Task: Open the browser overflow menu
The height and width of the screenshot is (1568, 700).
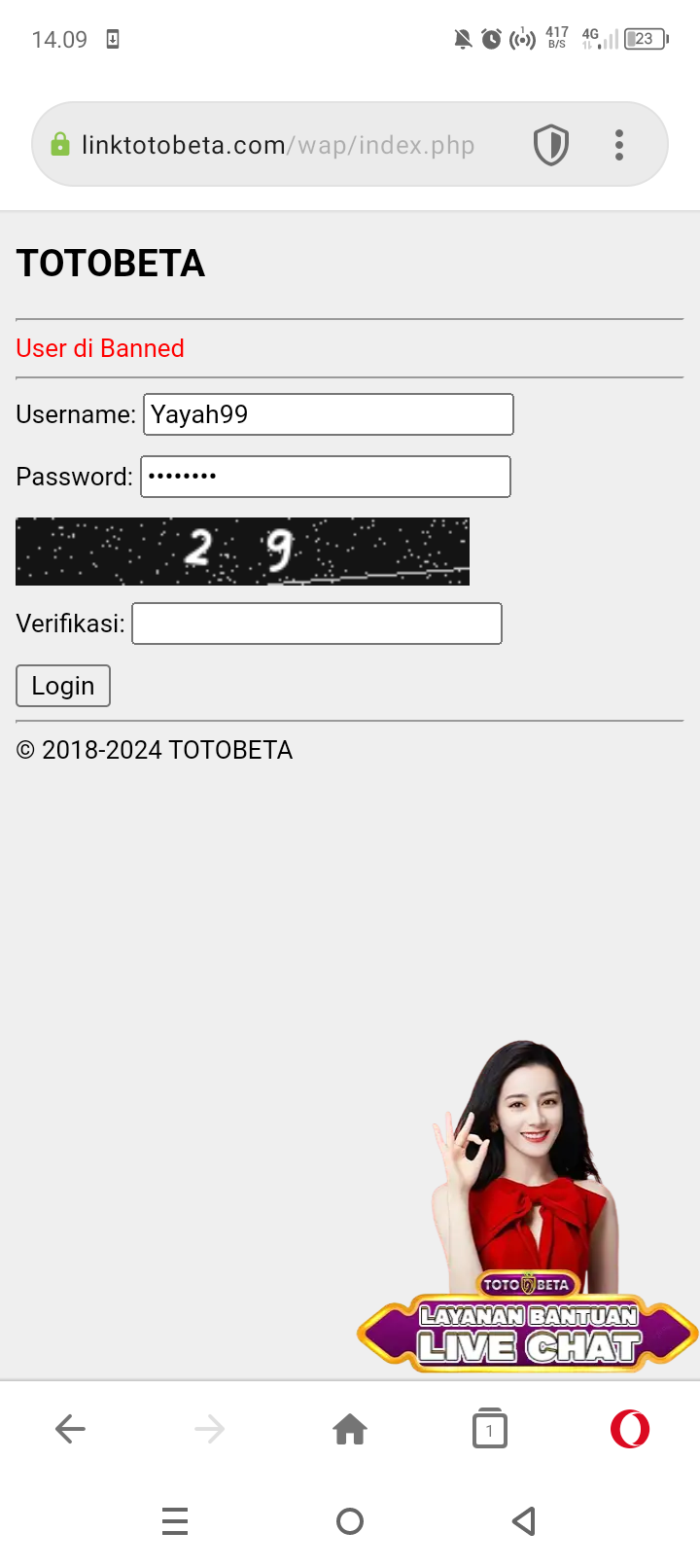Action: 619,145
